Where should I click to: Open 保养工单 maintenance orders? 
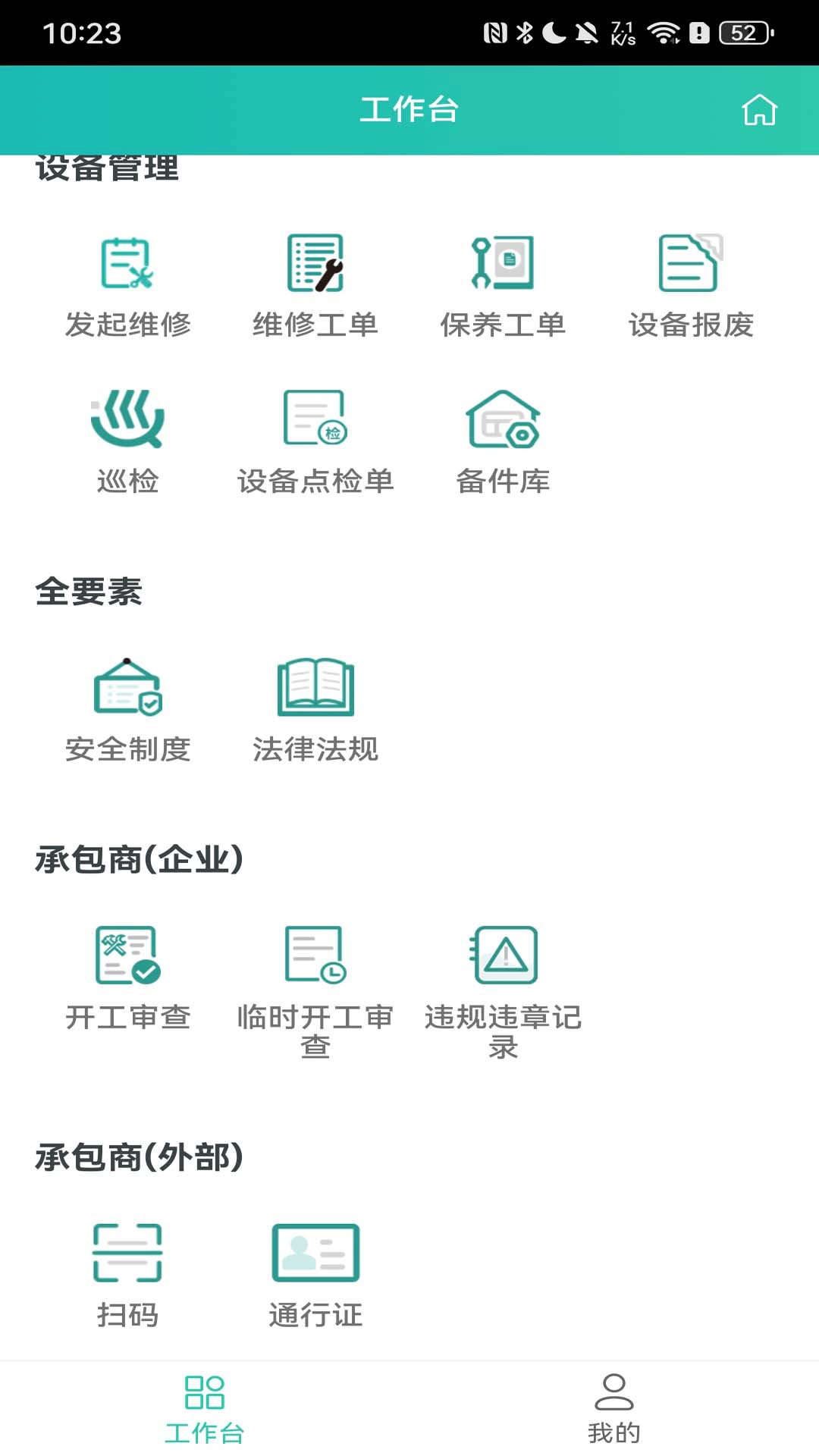(503, 286)
